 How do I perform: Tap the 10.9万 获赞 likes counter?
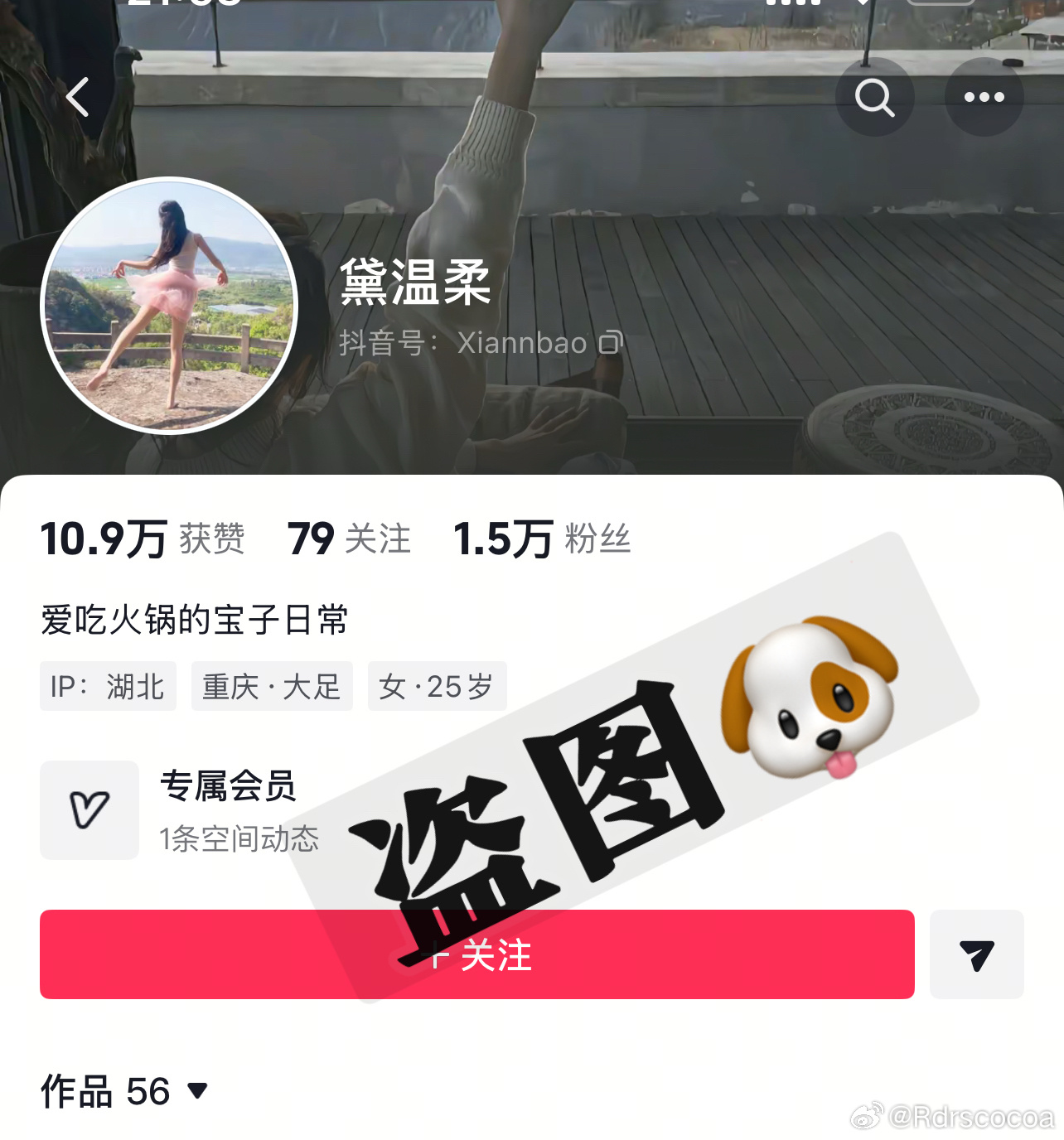(x=143, y=539)
